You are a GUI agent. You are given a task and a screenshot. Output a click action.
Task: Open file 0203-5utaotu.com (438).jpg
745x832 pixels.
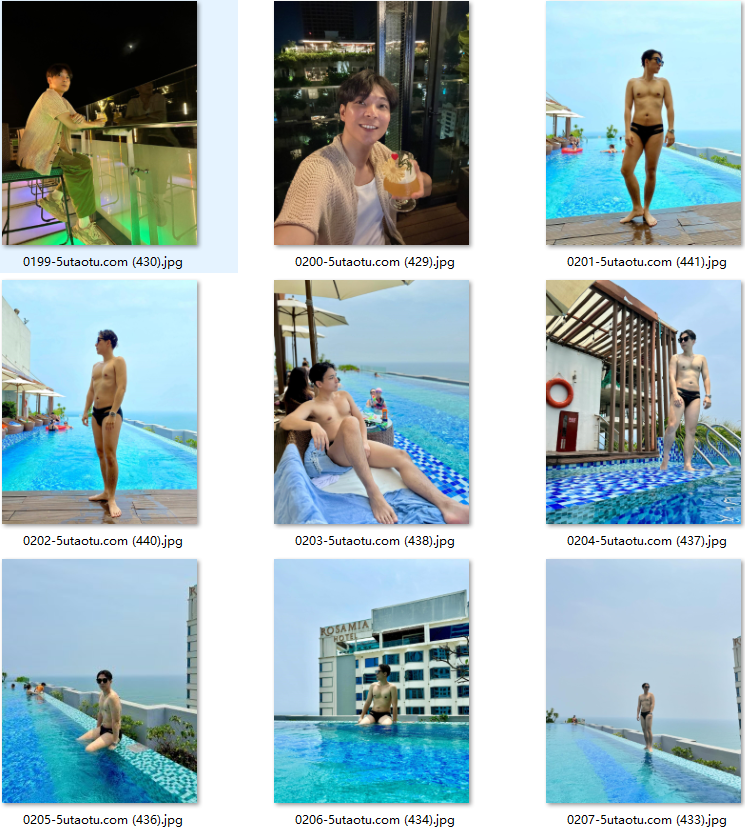point(371,402)
